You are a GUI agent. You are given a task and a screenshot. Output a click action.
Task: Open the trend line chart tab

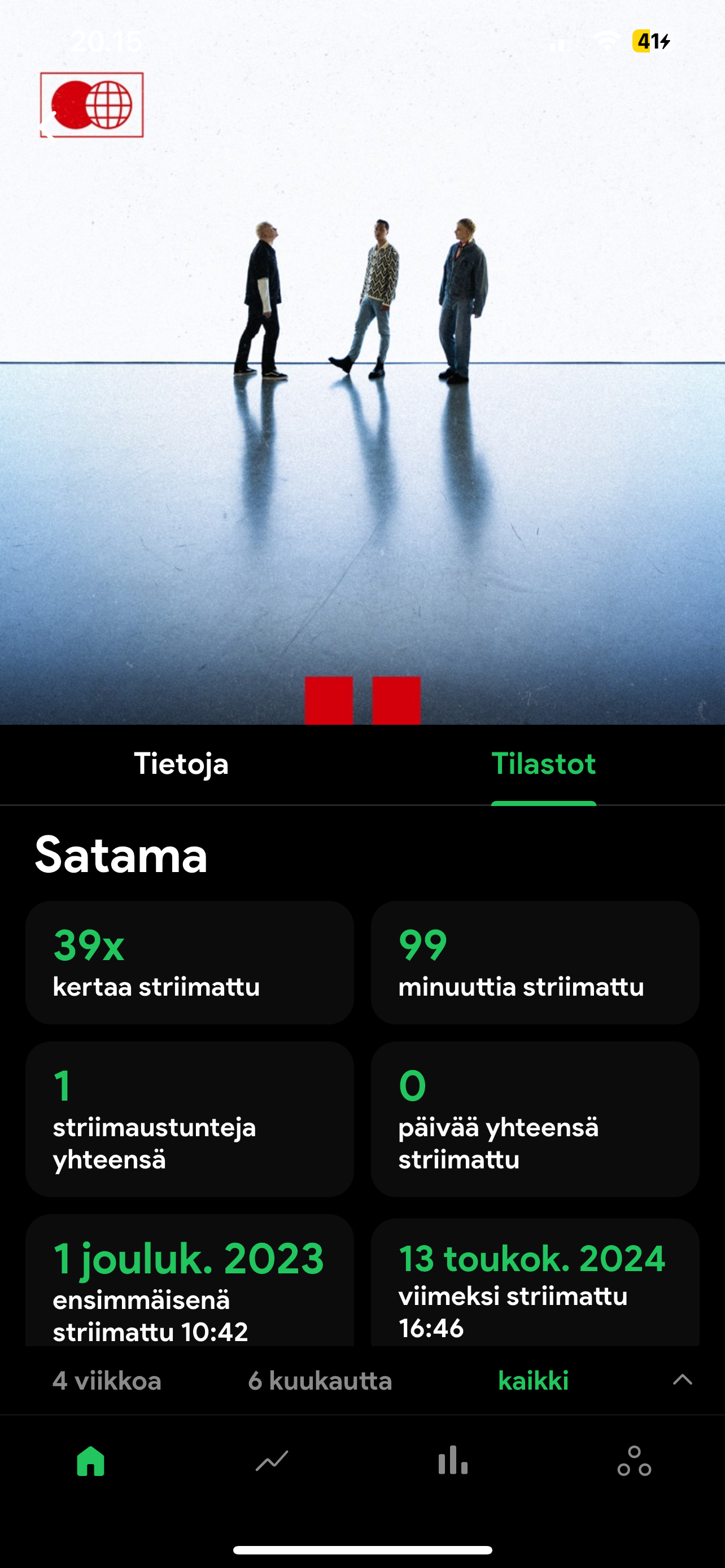[x=272, y=1461]
